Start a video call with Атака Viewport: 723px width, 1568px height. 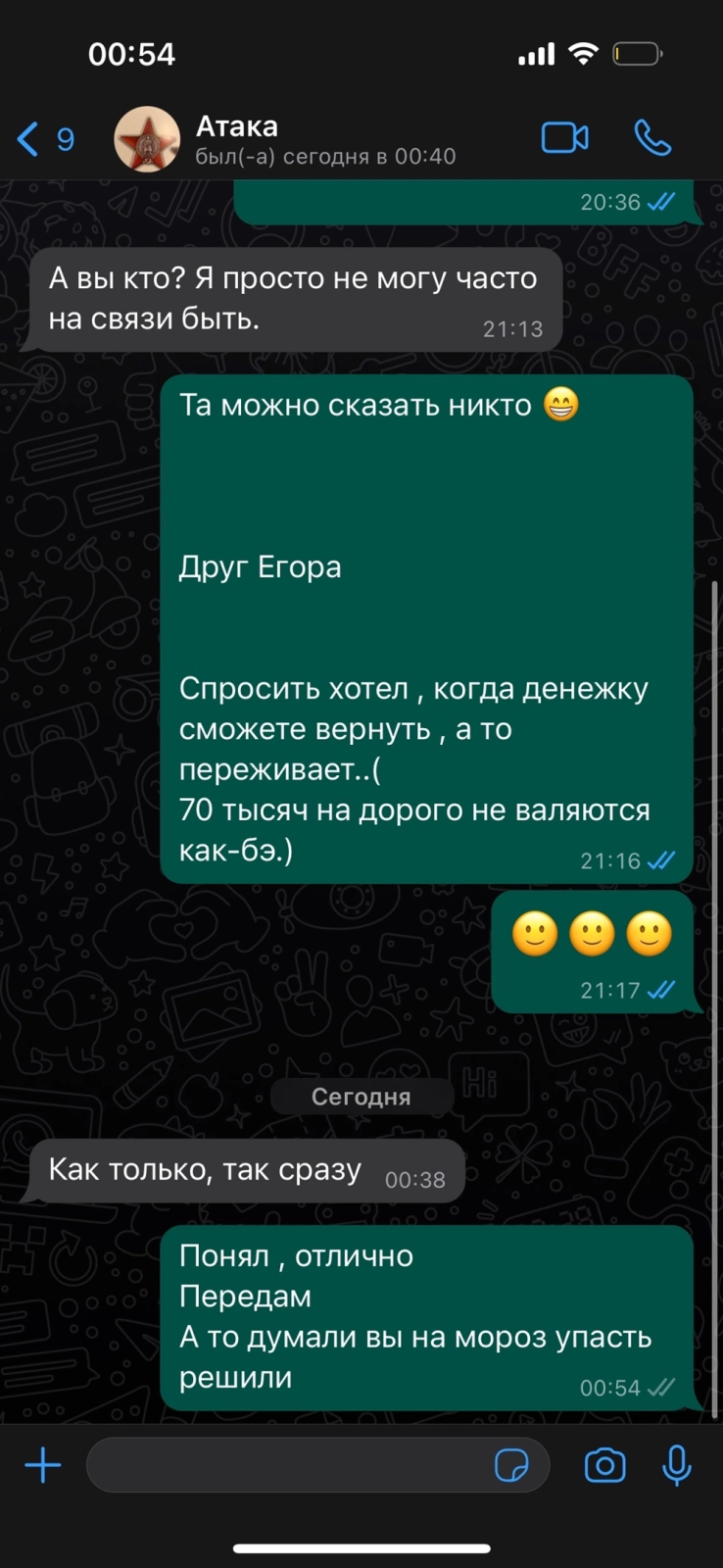tap(565, 138)
